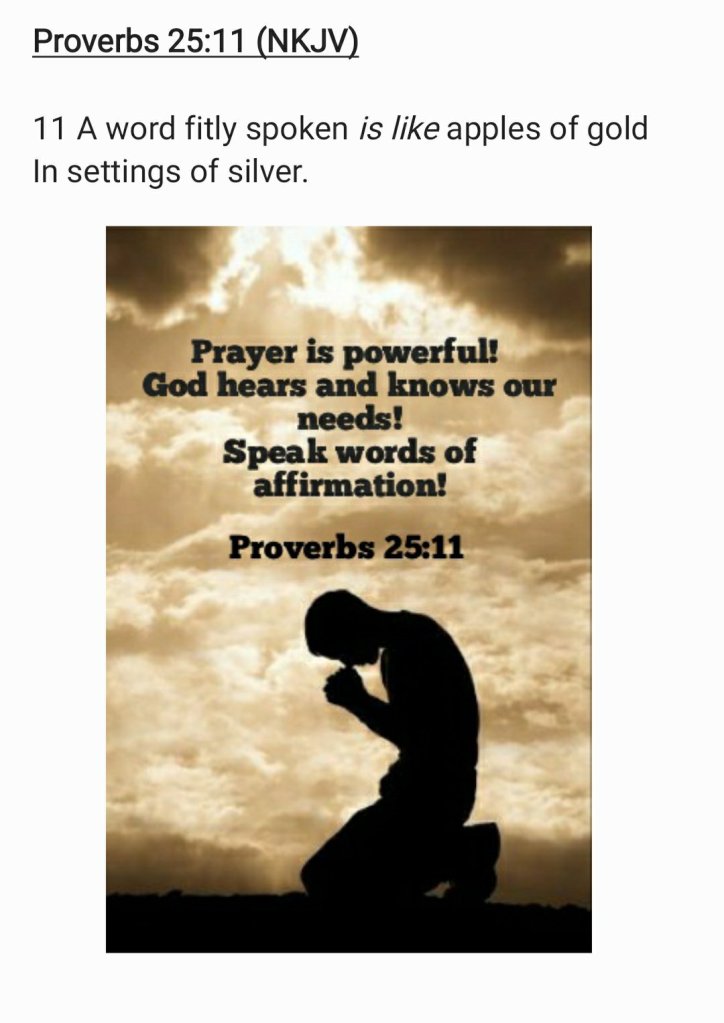
Task: View the prayer image in full size
Action: [348, 589]
